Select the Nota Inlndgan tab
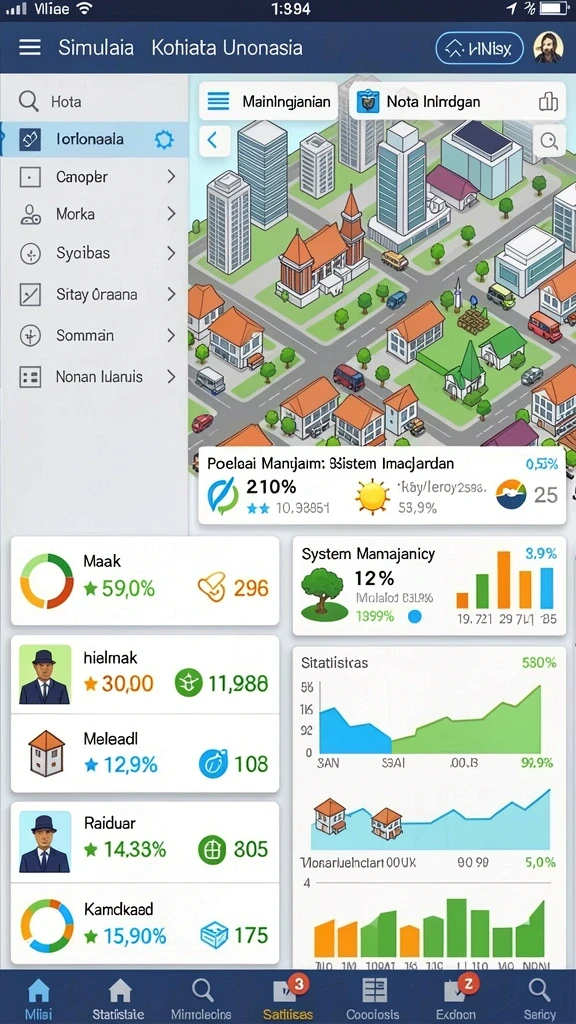 point(418,101)
